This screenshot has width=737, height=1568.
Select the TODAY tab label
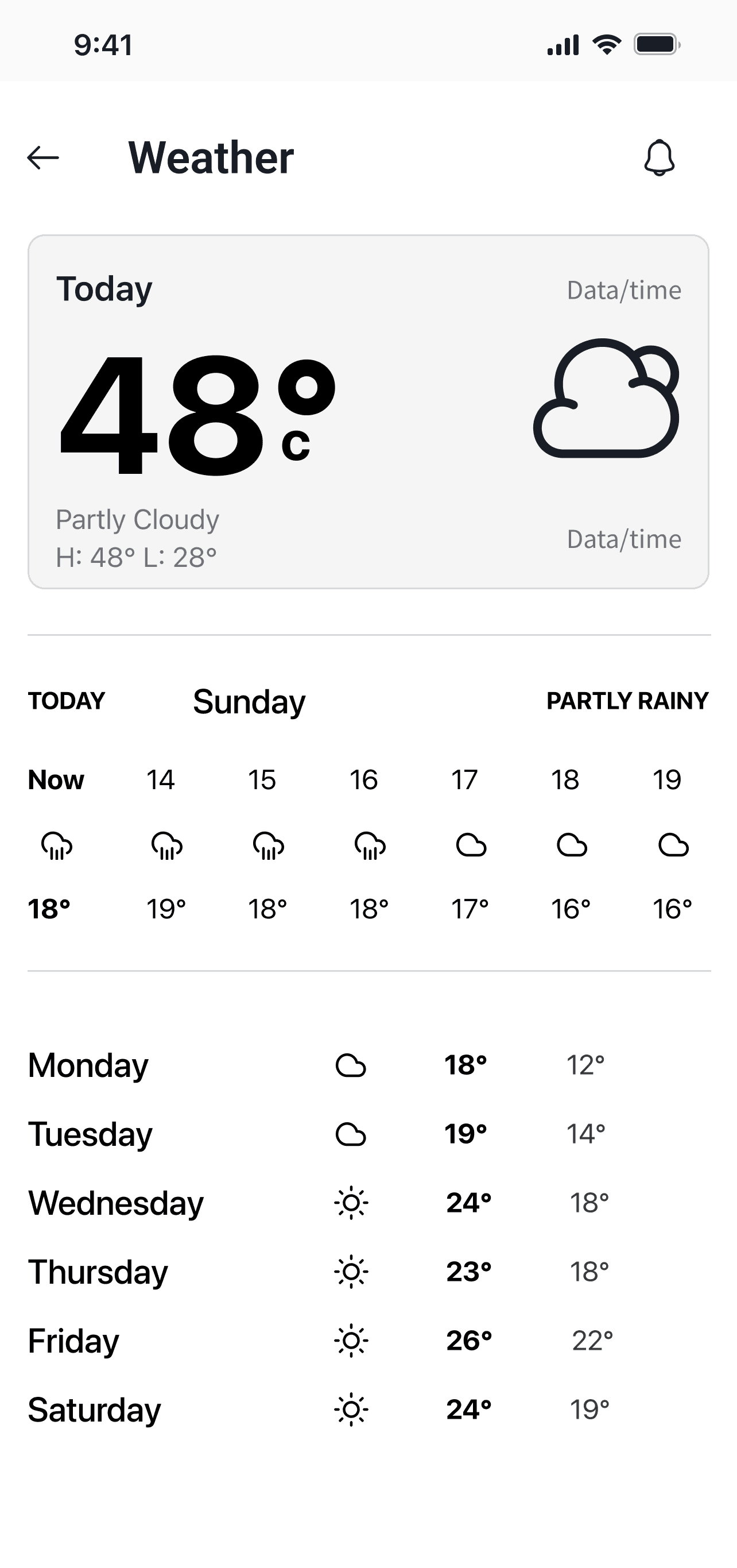point(65,701)
